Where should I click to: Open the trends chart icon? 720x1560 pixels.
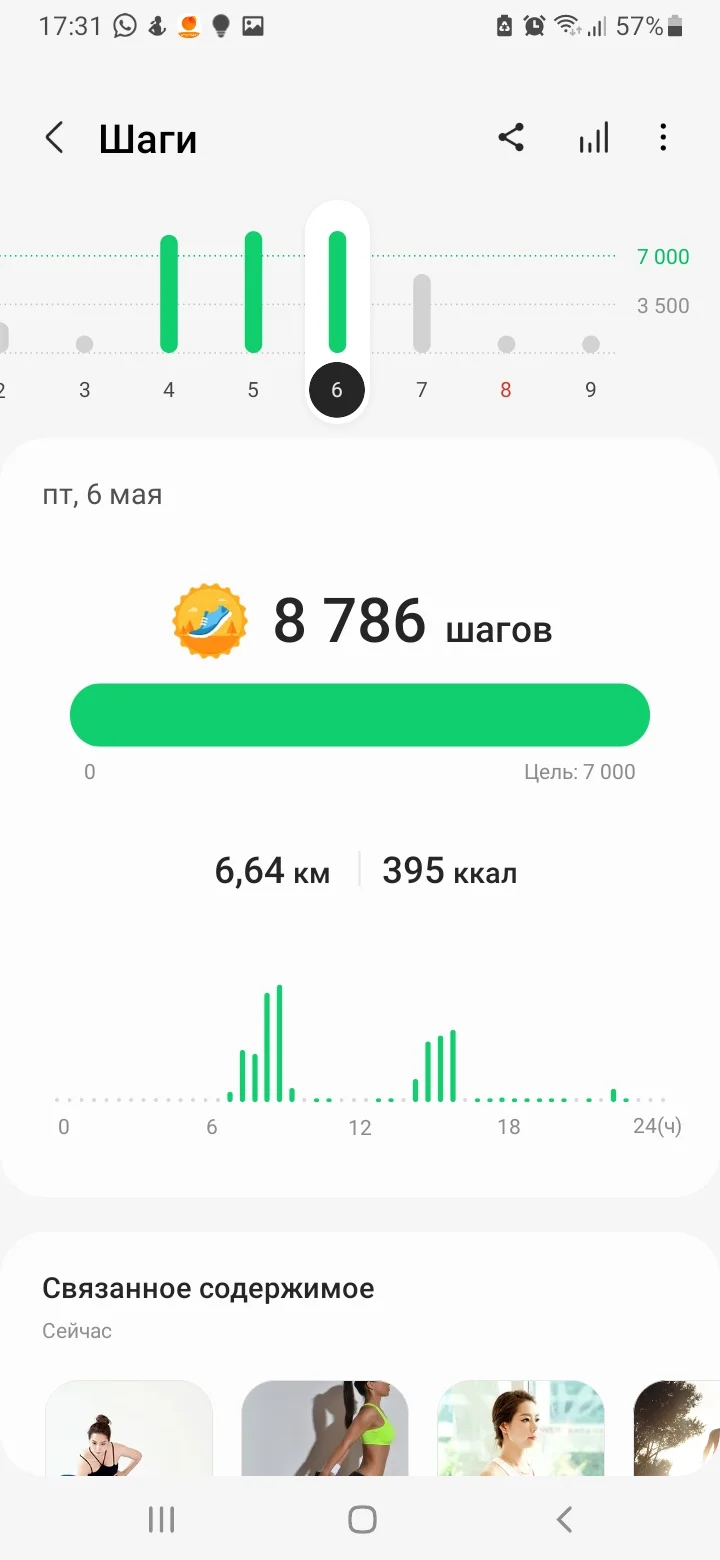tap(593, 138)
